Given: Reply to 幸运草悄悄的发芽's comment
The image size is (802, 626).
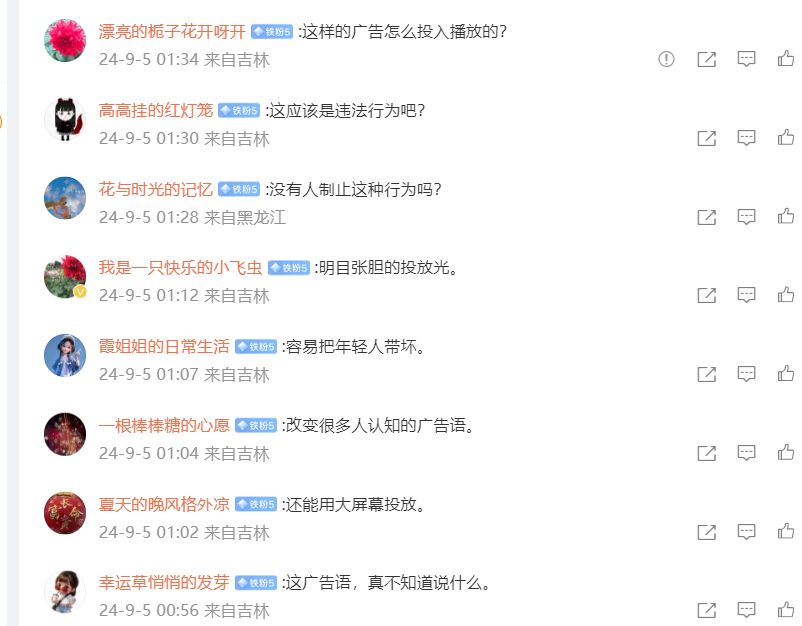Looking at the screenshot, I should 746,609.
